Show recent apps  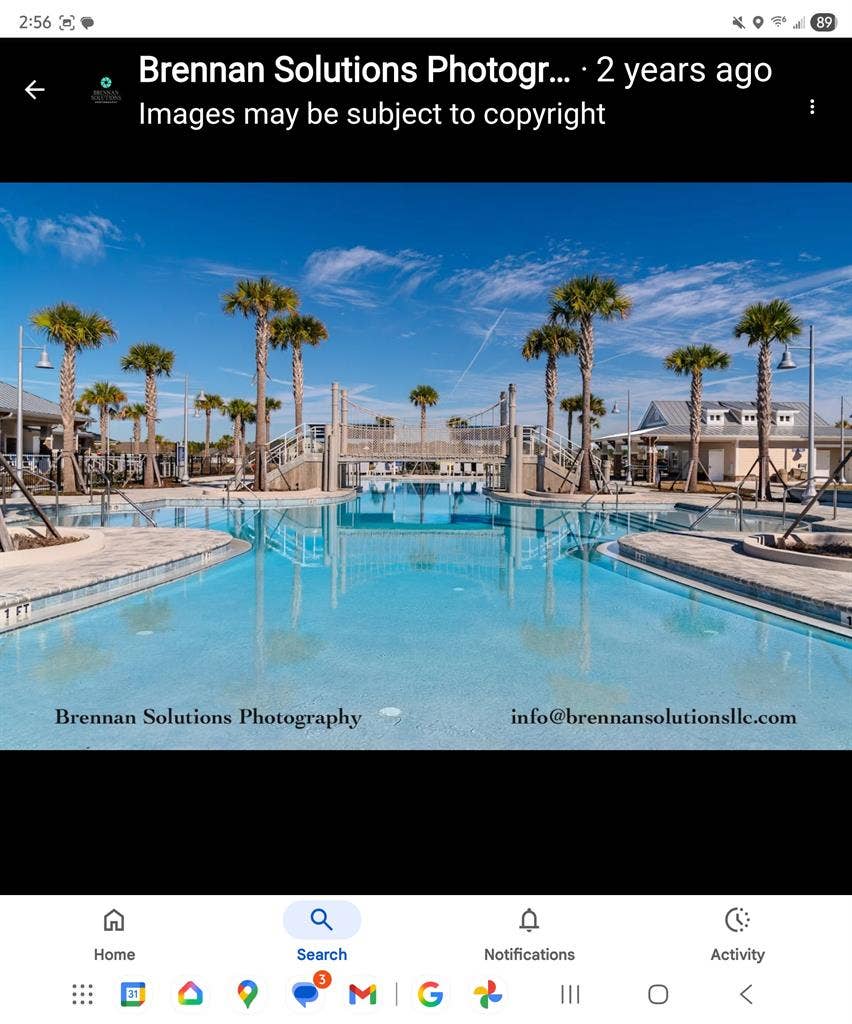coord(570,994)
